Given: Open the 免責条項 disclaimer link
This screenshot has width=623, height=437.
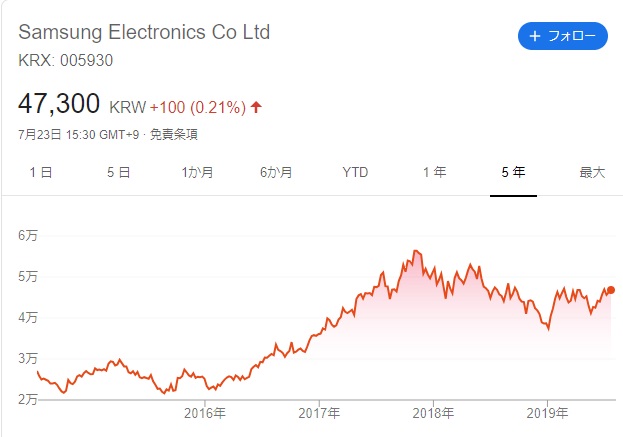Looking at the screenshot, I should [x=174, y=133].
